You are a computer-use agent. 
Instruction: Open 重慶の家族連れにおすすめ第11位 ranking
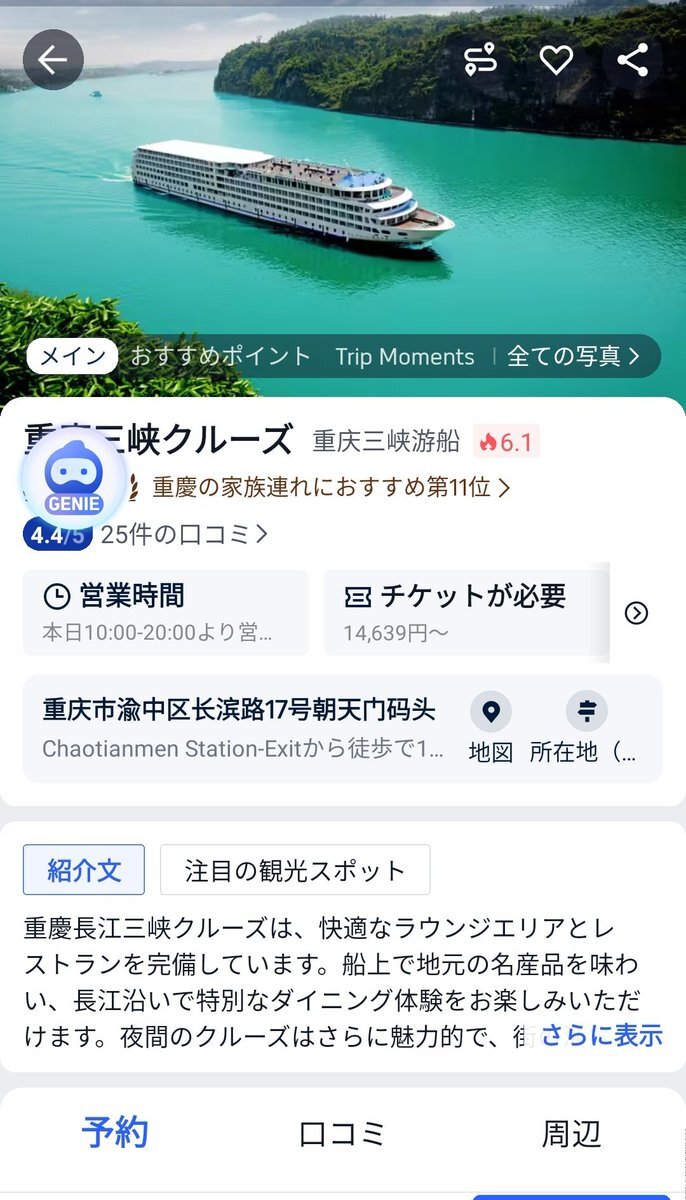[330, 487]
